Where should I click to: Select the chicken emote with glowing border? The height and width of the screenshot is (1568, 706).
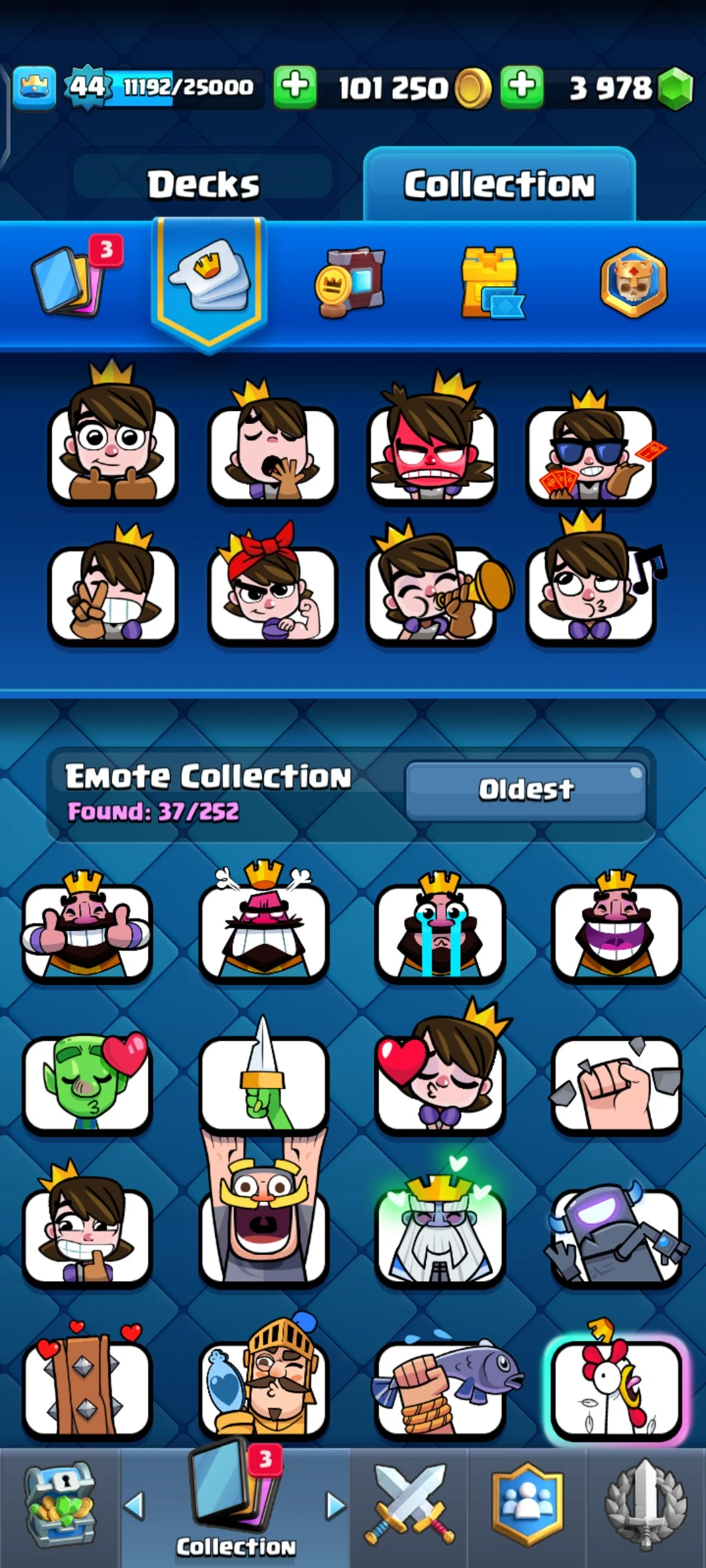coord(616,1388)
